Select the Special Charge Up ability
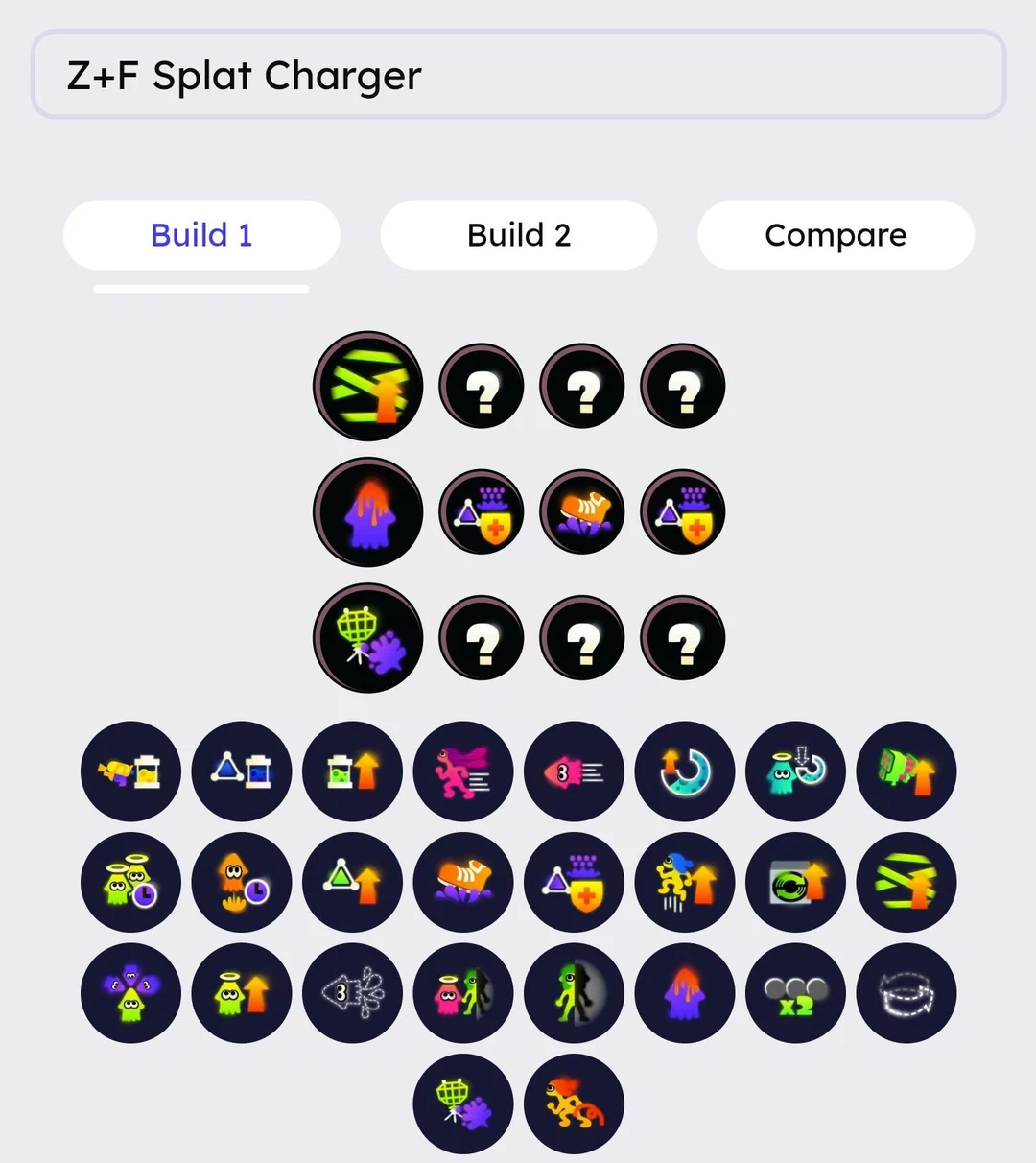 coord(684,772)
